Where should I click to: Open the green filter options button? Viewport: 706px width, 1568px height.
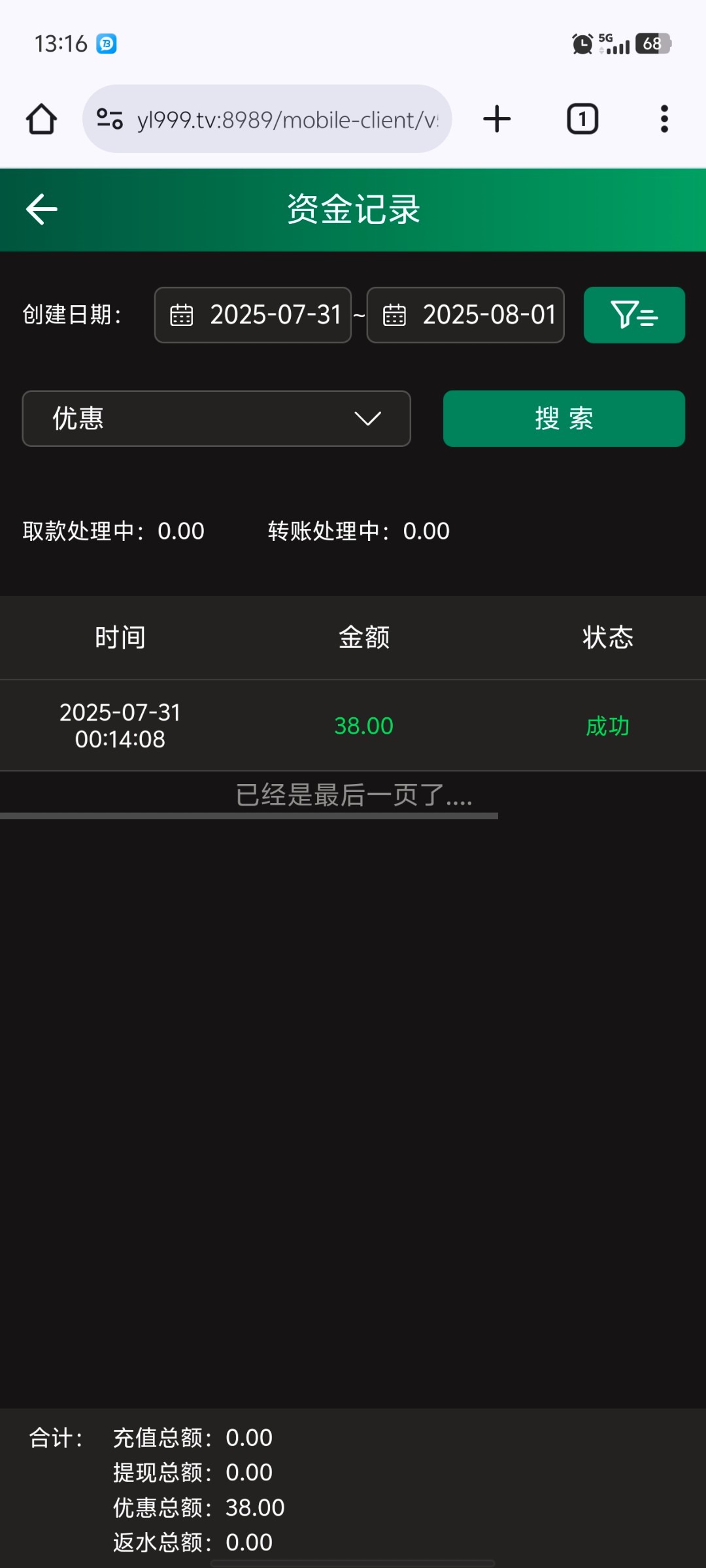click(633, 315)
